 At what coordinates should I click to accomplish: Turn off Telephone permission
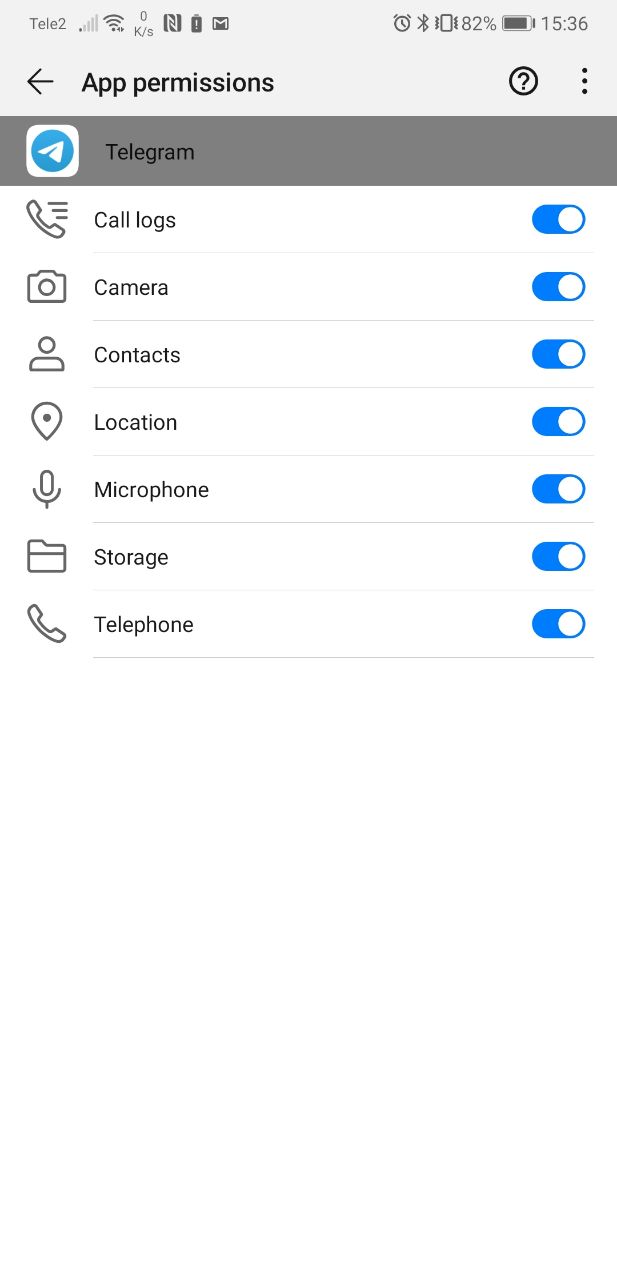pyautogui.click(x=558, y=625)
